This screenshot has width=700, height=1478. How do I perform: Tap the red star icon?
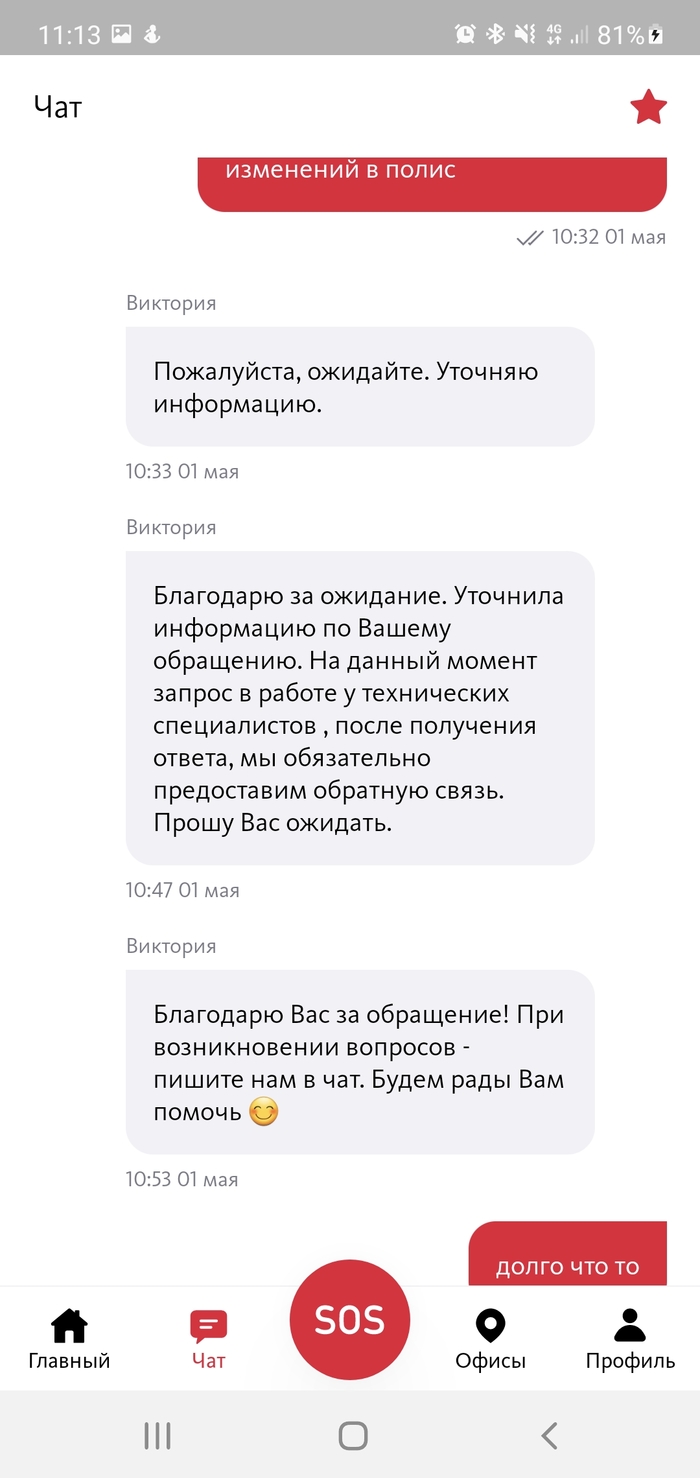point(648,107)
